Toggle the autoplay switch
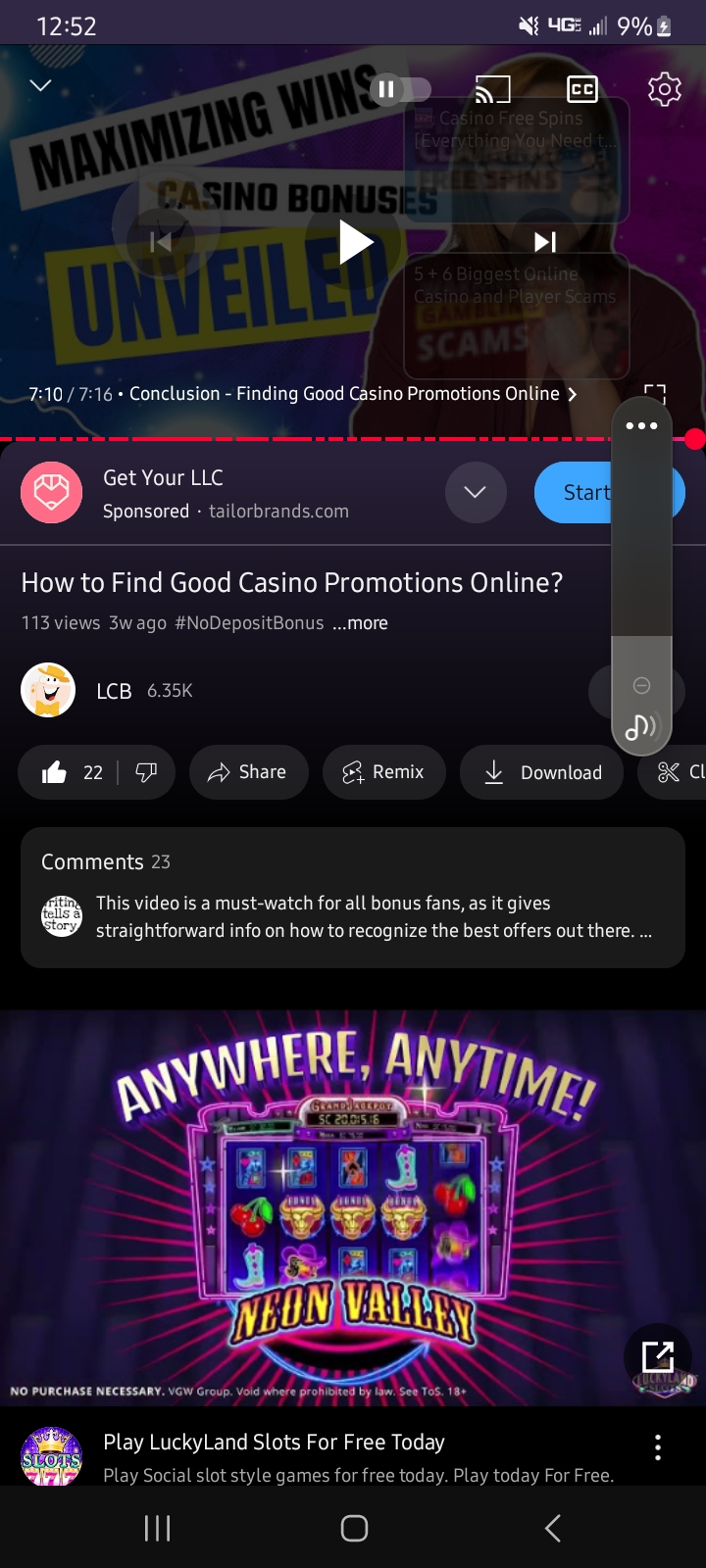 pos(399,90)
